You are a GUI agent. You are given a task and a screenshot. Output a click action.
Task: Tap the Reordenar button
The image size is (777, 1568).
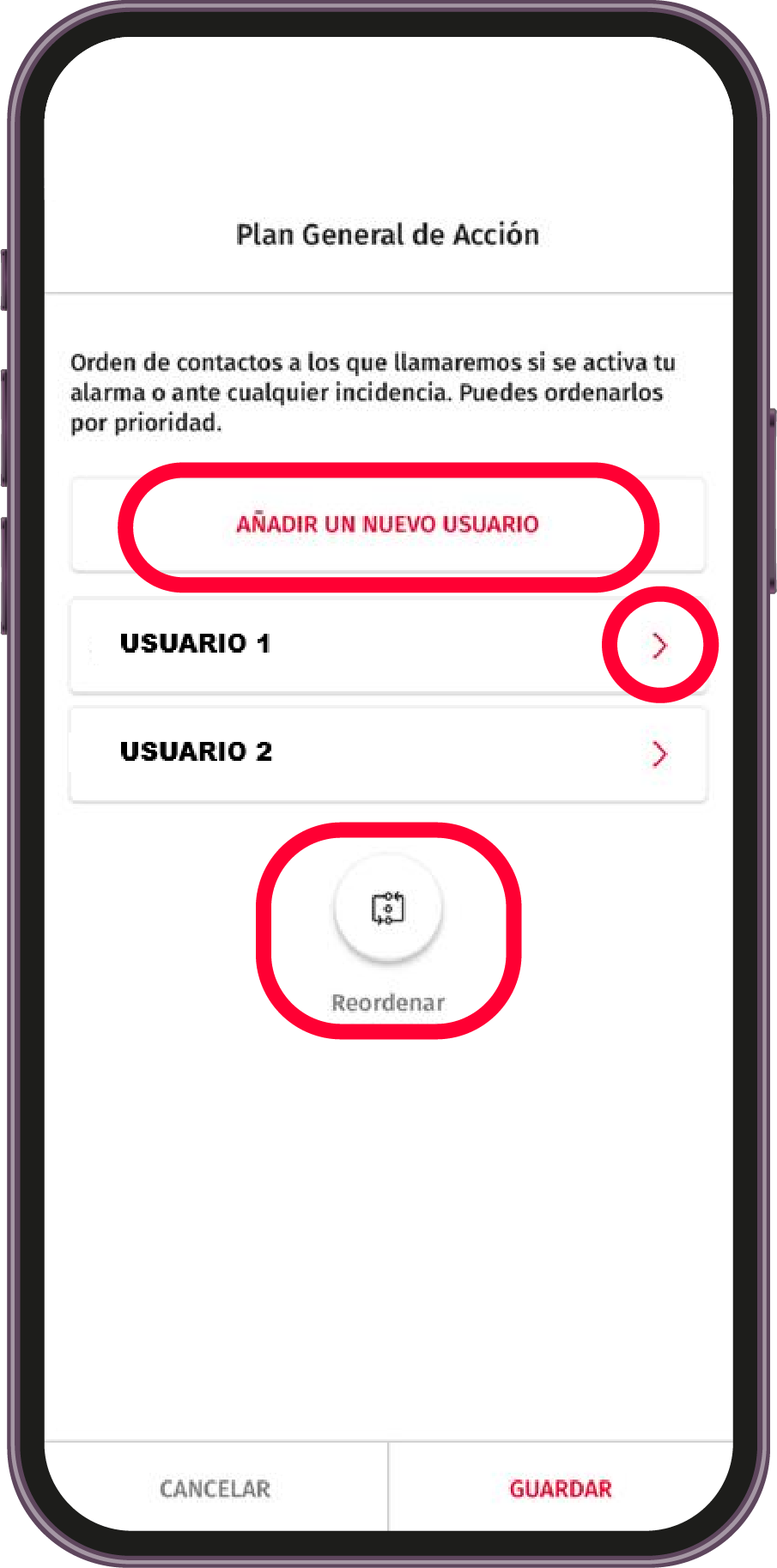click(x=388, y=909)
